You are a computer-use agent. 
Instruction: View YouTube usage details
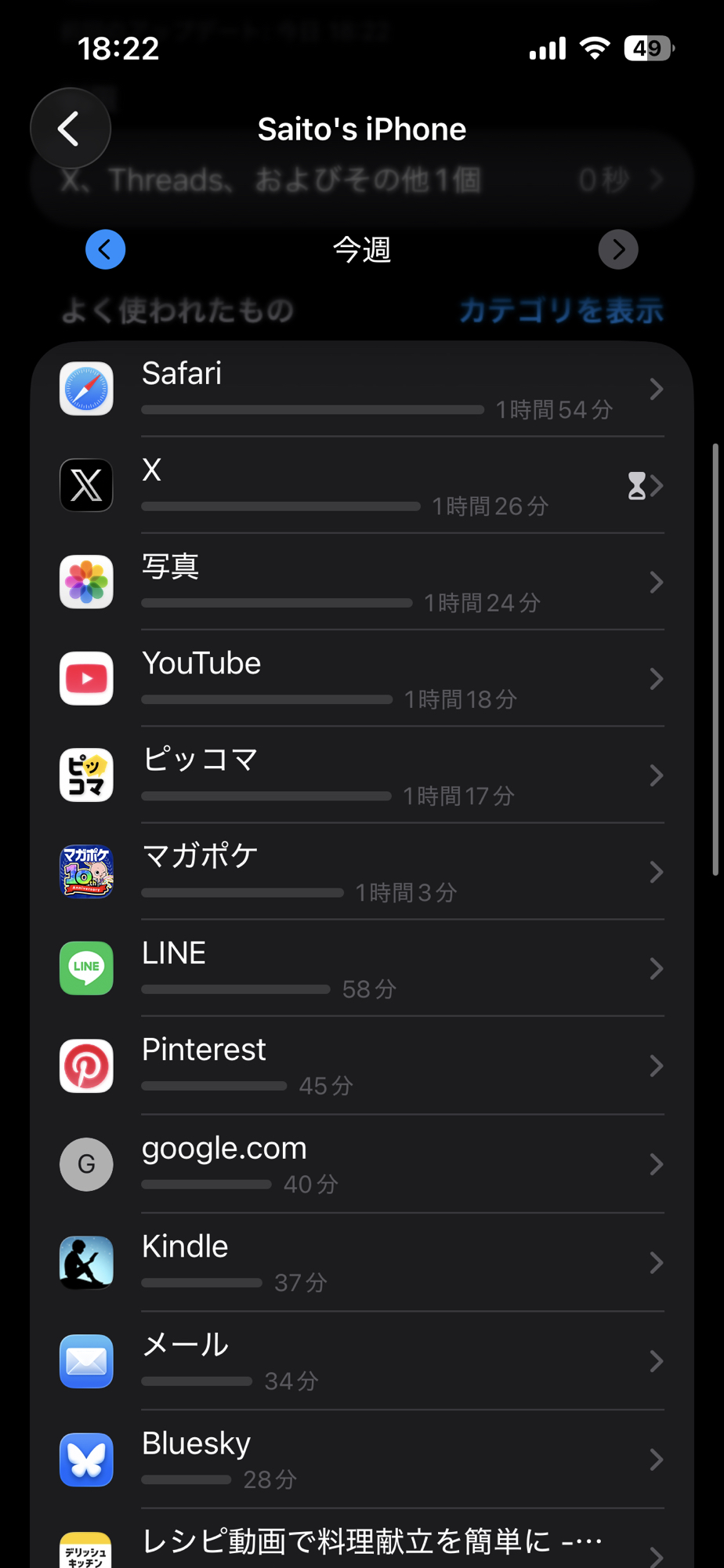pyautogui.click(x=362, y=679)
